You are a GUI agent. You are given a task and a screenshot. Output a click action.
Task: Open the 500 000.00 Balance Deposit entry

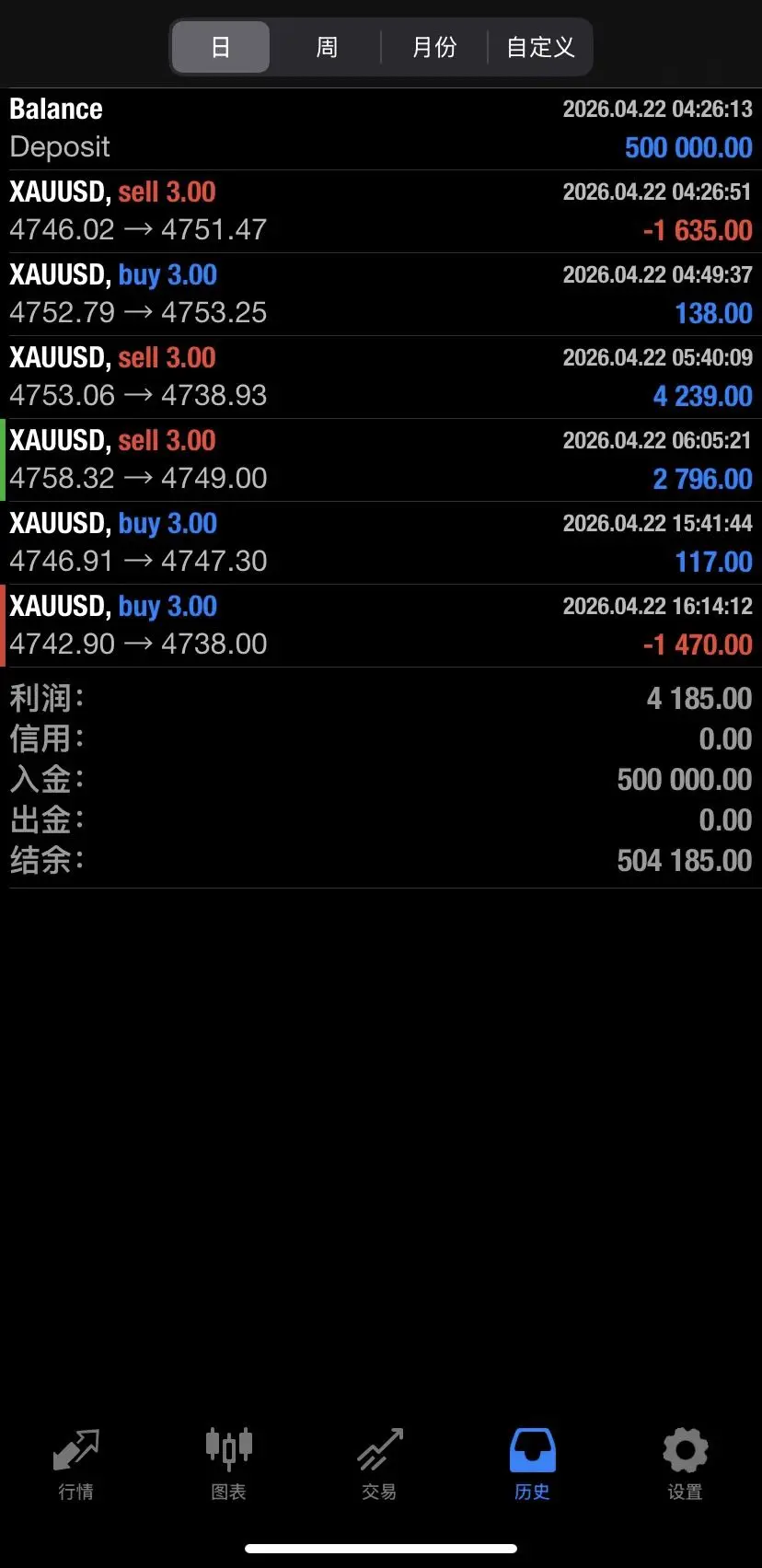[x=381, y=129]
